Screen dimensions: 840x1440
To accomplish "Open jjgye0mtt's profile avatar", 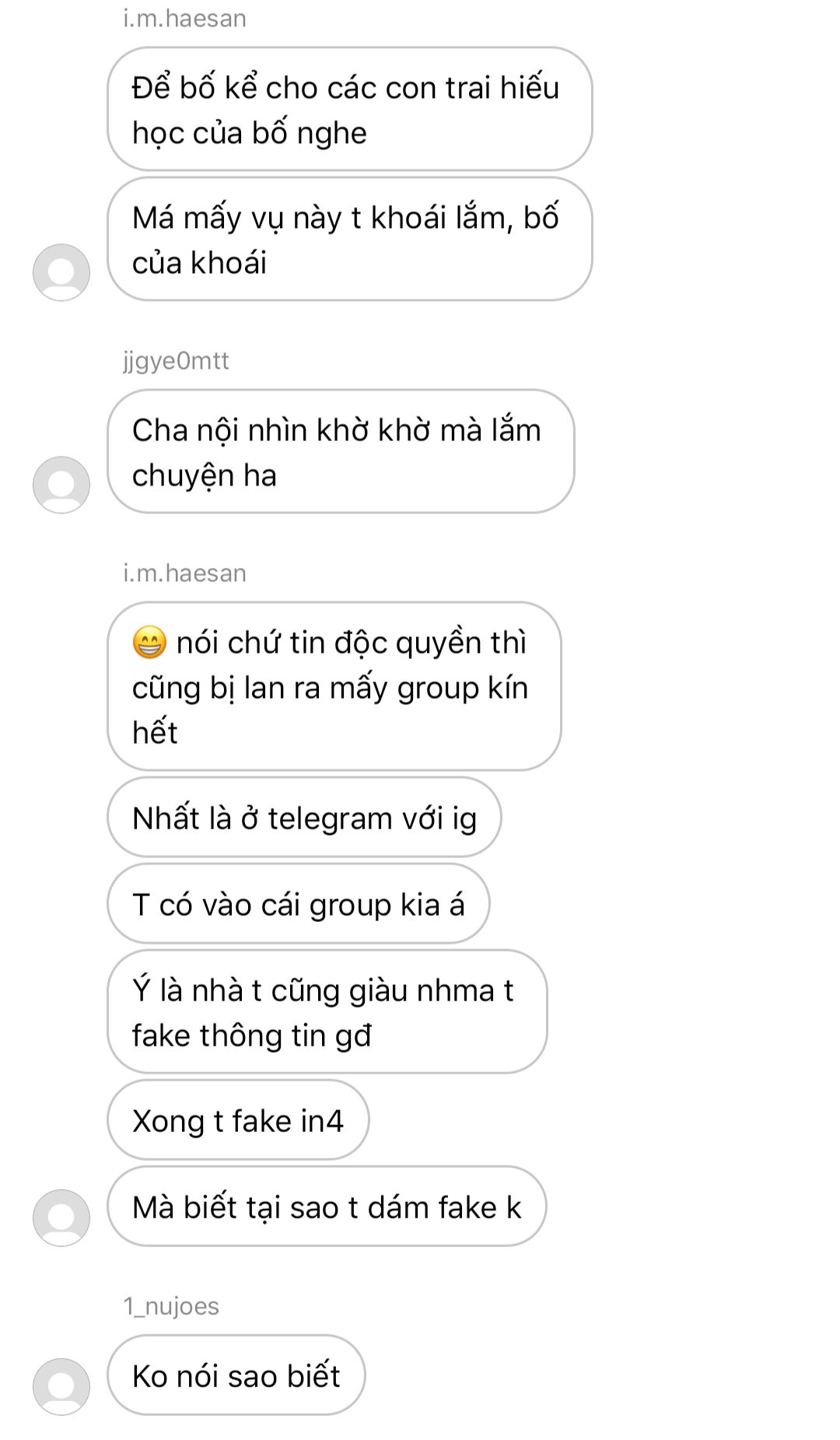I will pyautogui.click(x=61, y=484).
